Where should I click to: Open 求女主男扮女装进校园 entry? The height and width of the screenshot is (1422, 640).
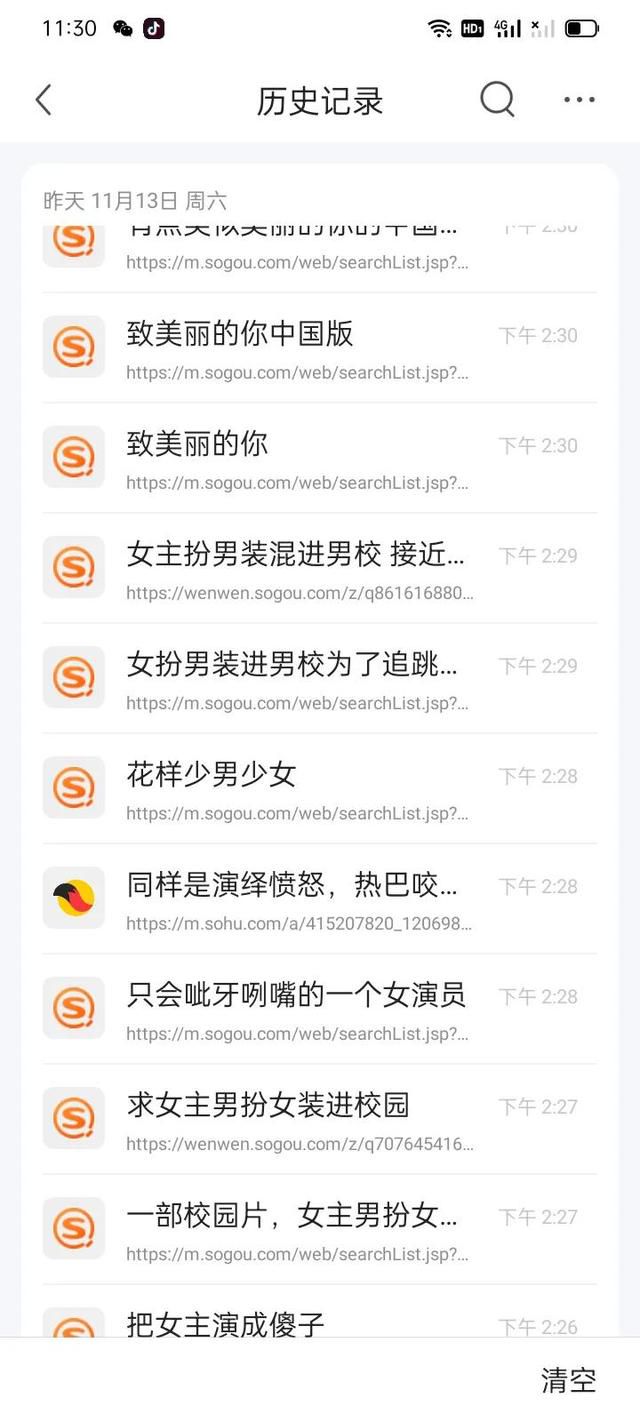click(320, 1118)
